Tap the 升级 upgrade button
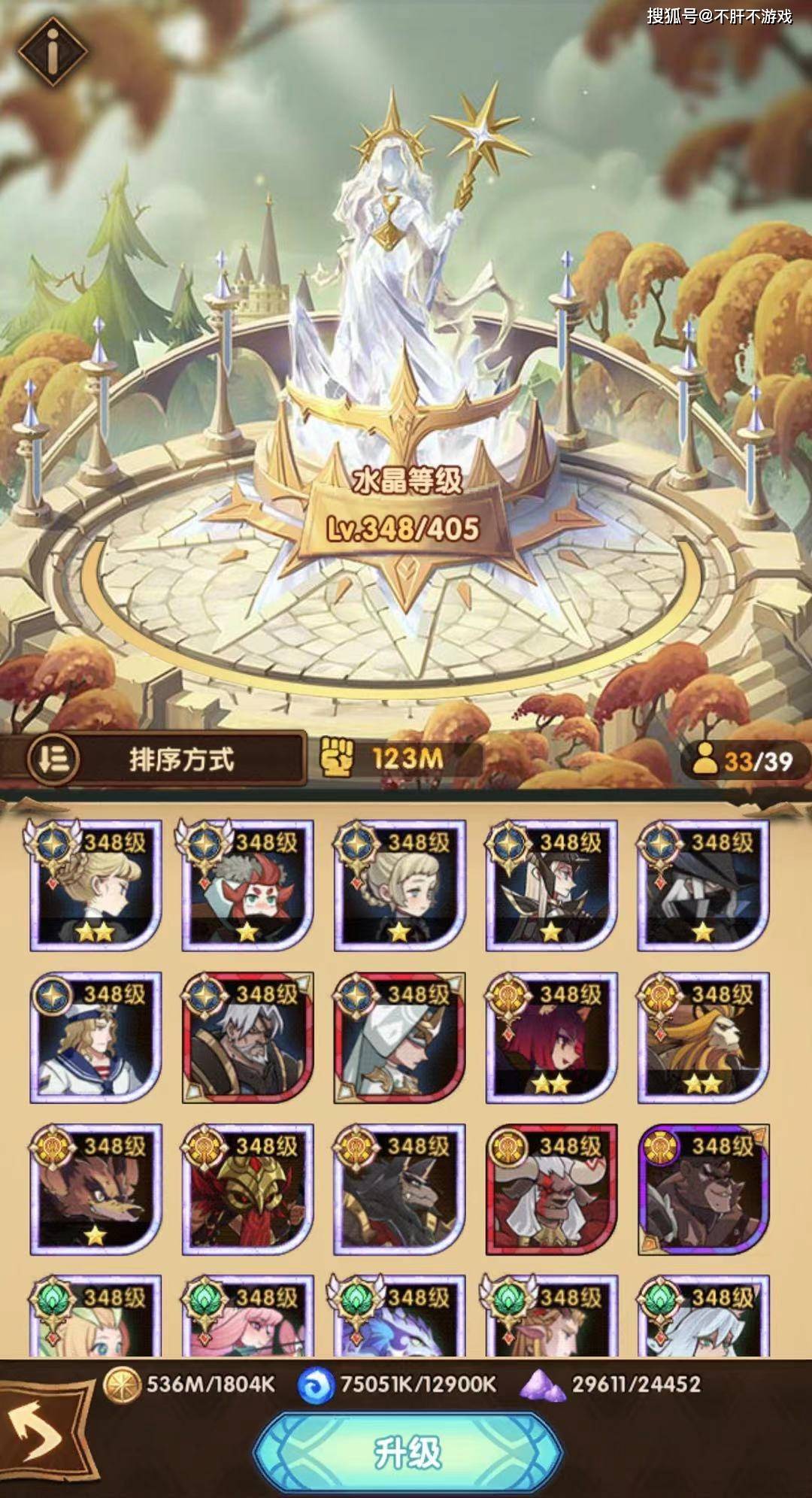 [408, 1452]
